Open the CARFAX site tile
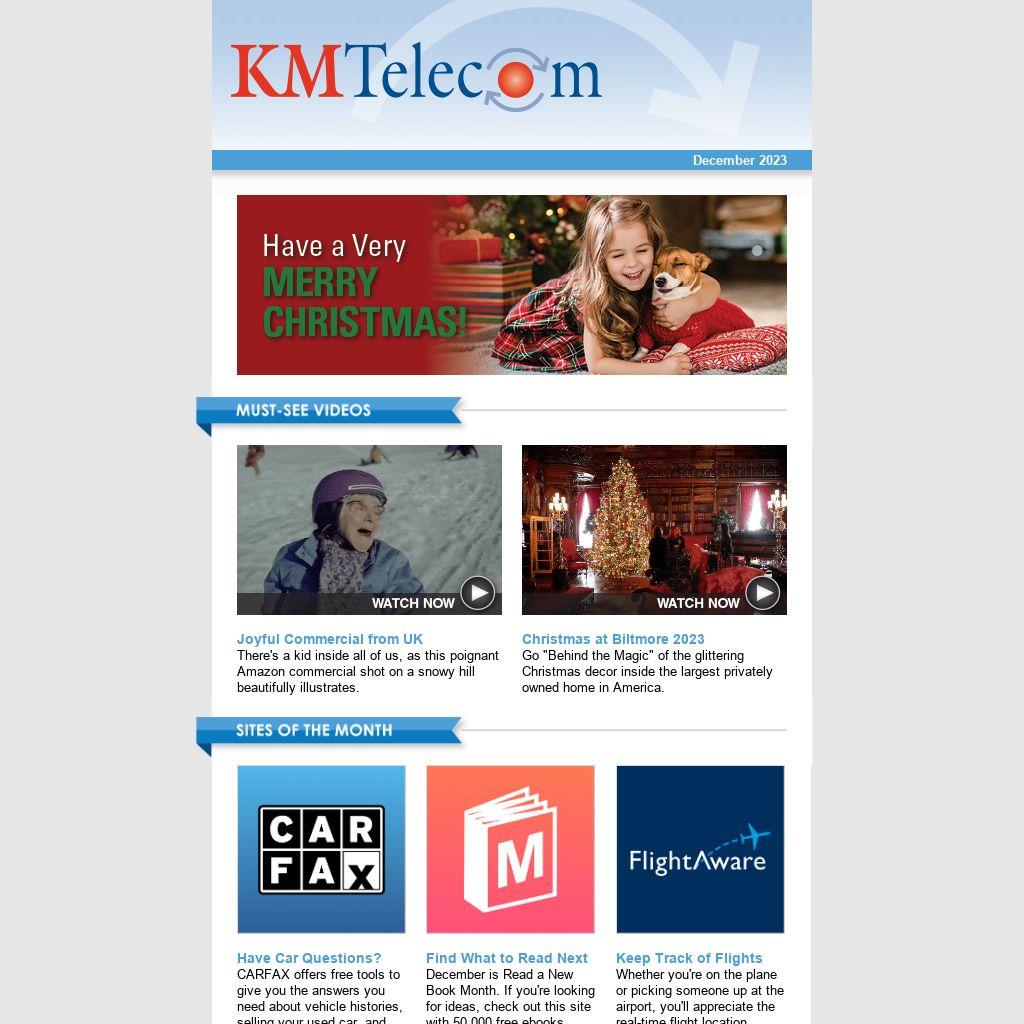This screenshot has width=1024, height=1024. coord(321,849)
